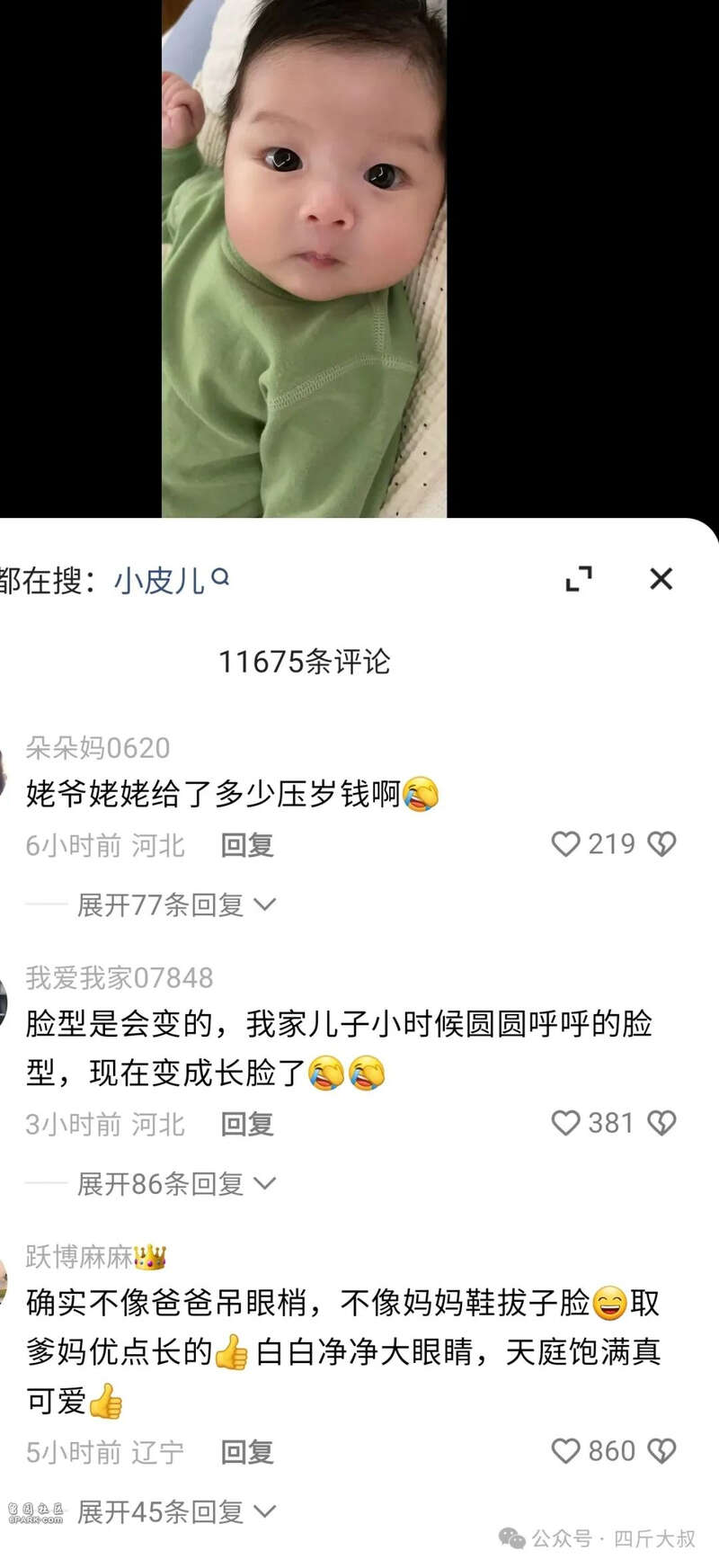This screenshot has height=1568, width=719.
Task: Reply to 跃博麻麻's comment
Action: coord(247,1451)
